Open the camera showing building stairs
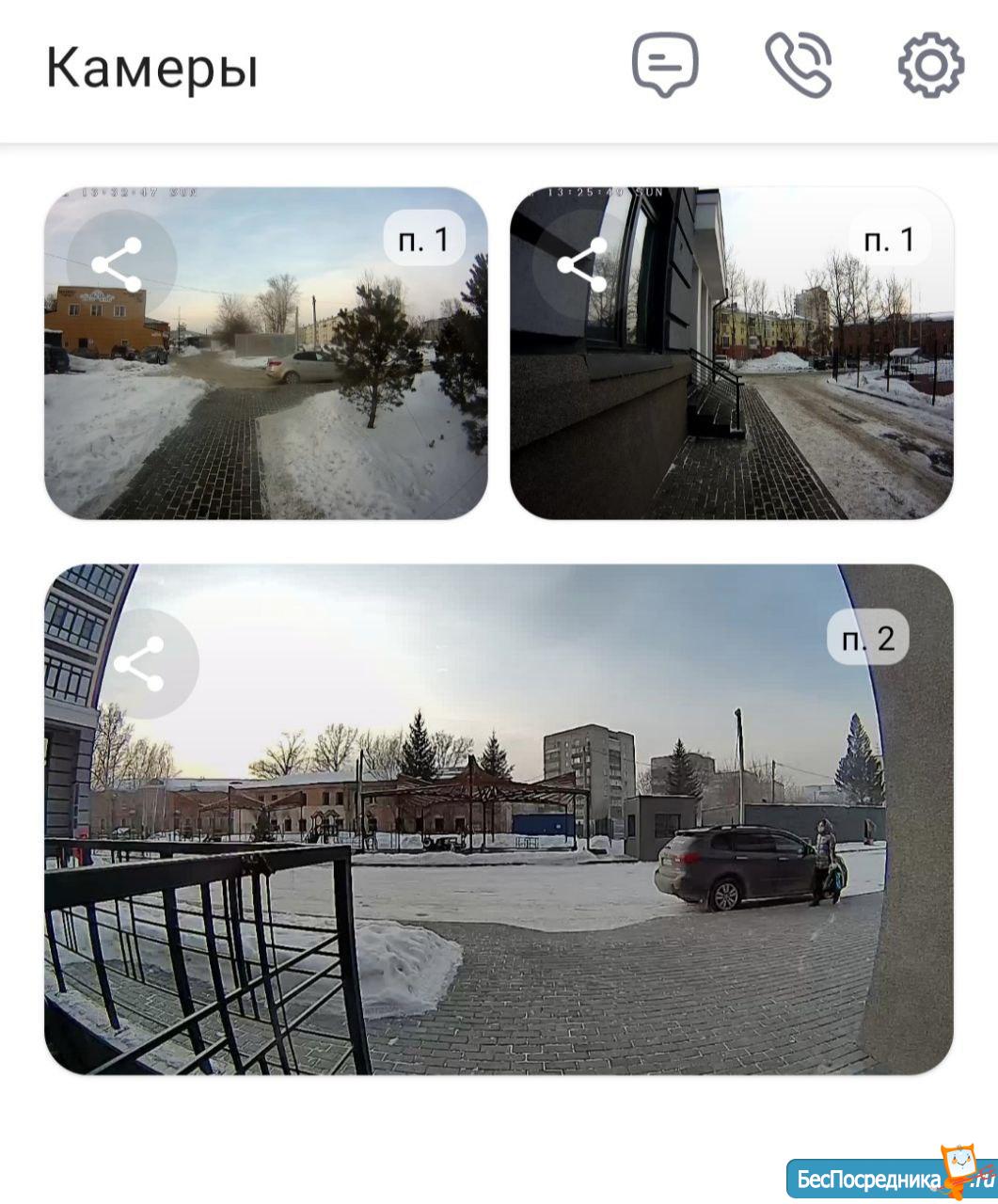 [x=752, y=395]
